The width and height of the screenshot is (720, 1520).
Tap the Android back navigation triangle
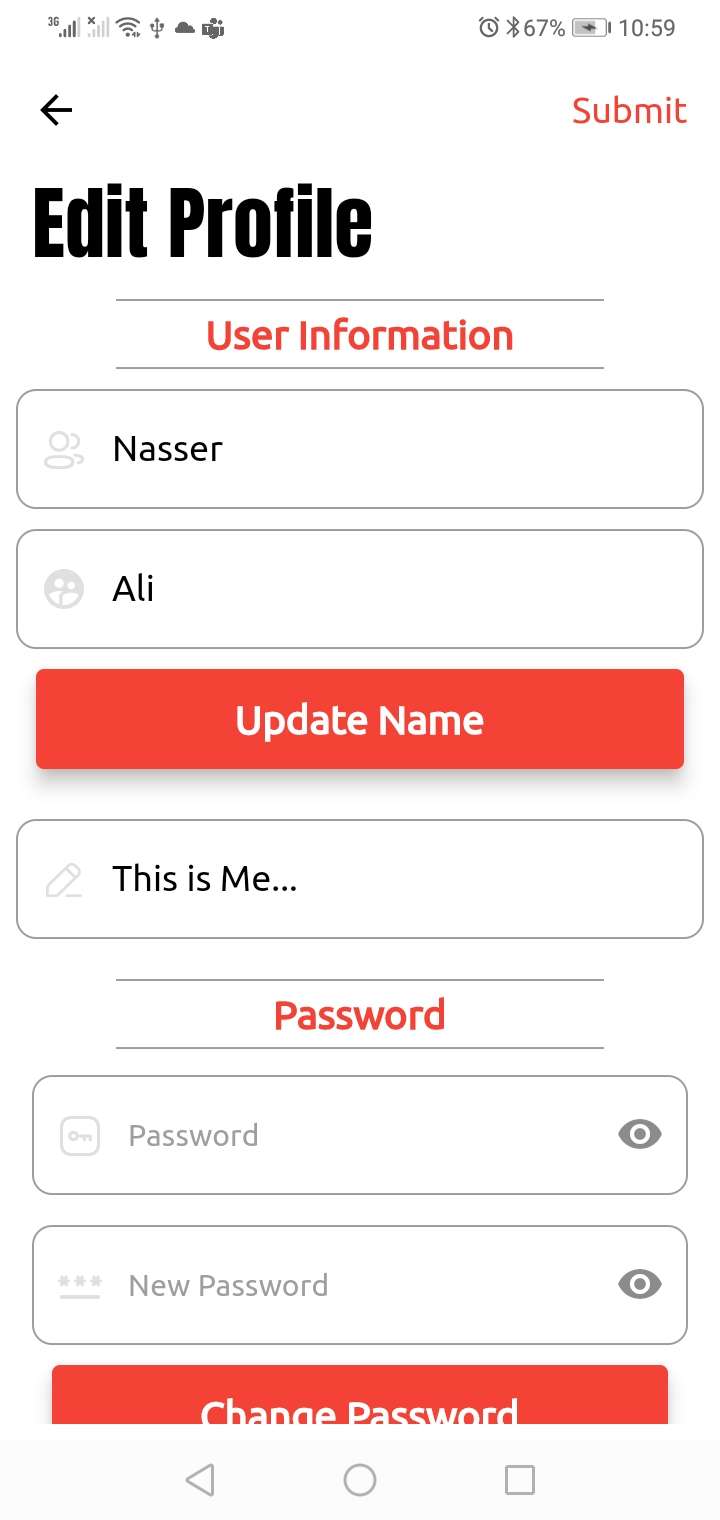[200, 1480]
